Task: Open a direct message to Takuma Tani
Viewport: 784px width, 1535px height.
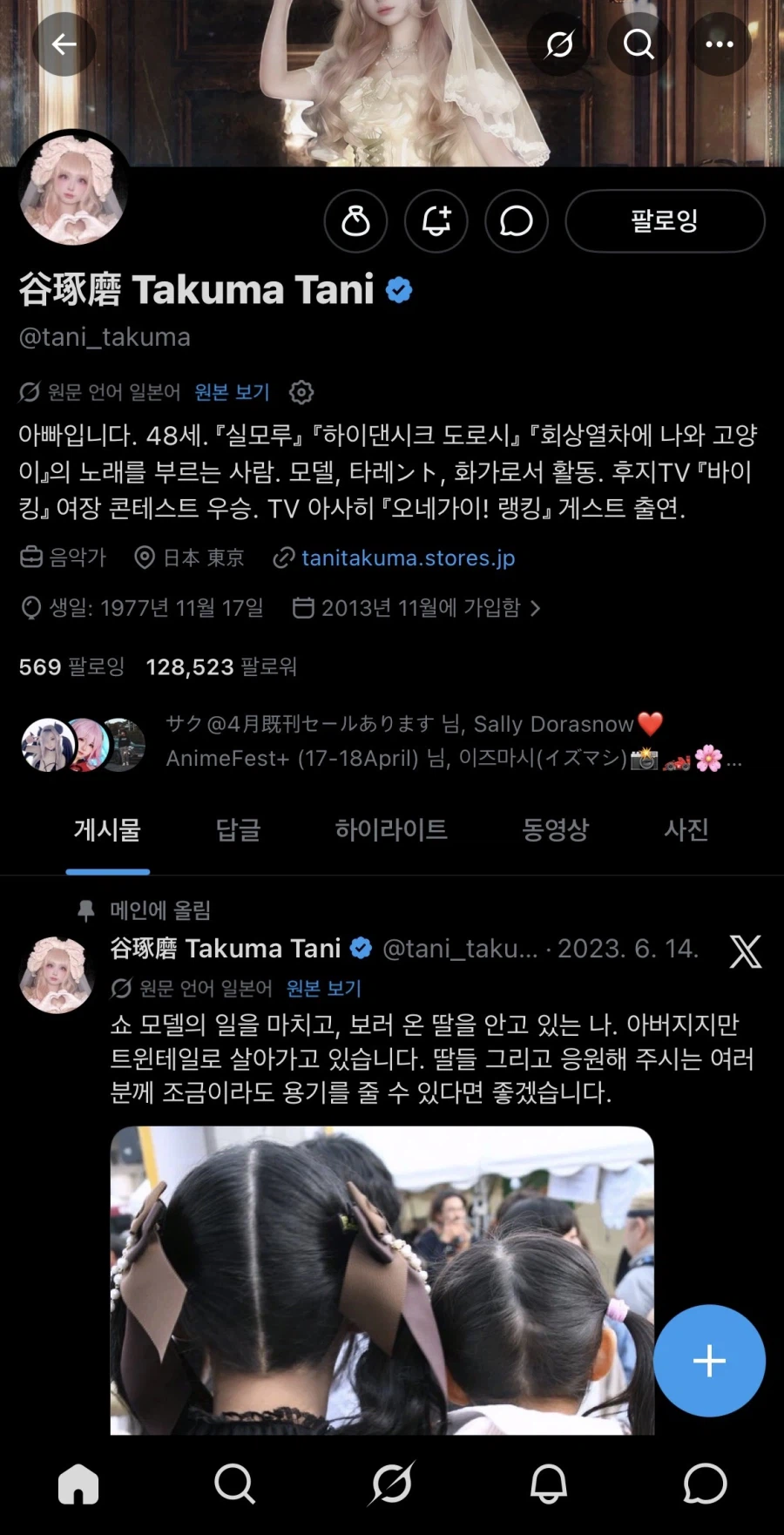Action: [516, 221]
